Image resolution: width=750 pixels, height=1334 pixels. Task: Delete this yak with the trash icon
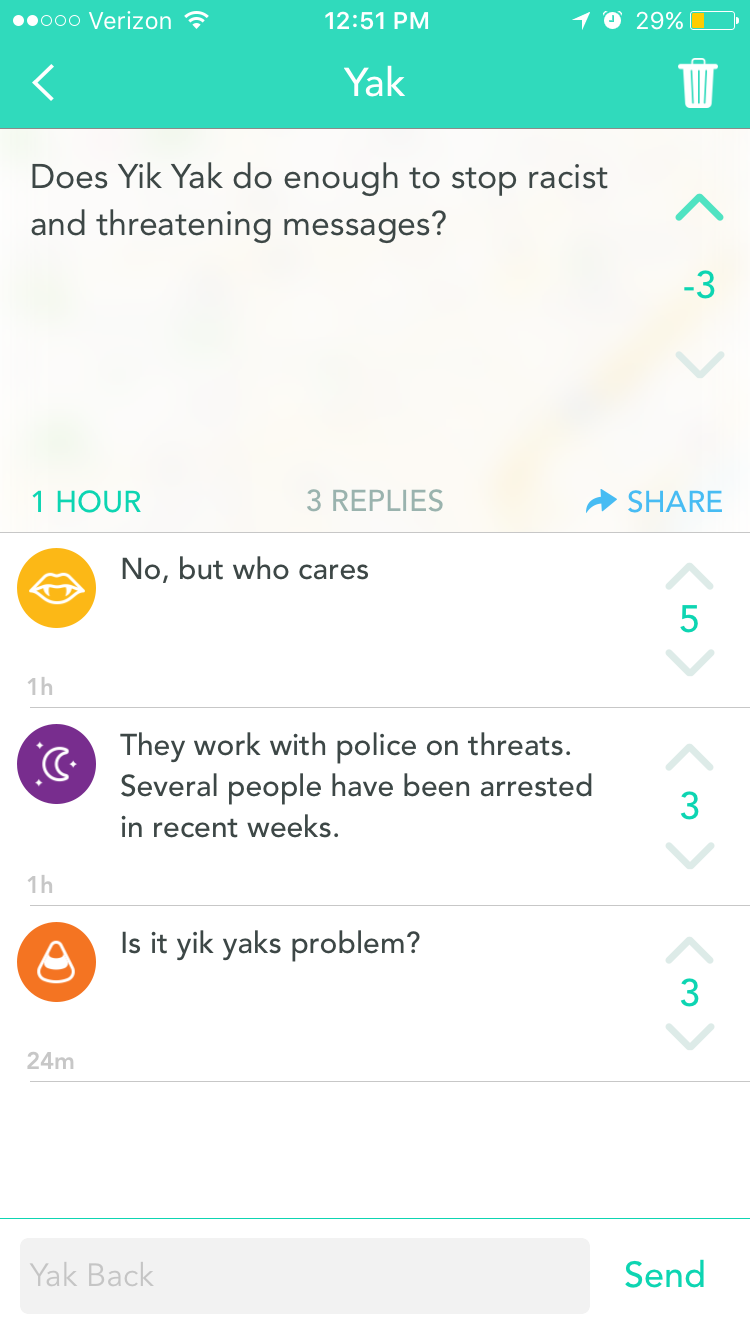tap(698, 83)
